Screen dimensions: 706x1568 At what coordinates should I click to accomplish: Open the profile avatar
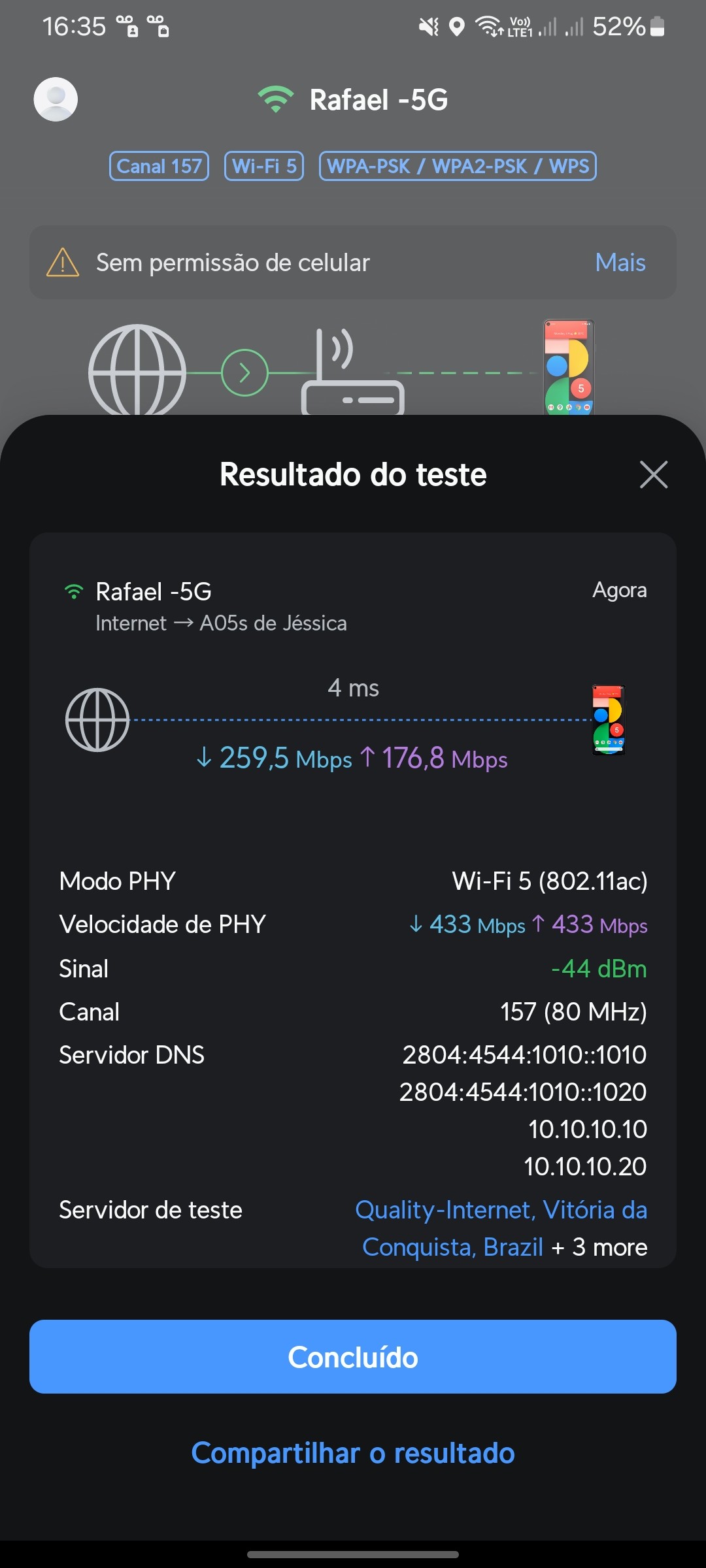click(x=56, y=99)
